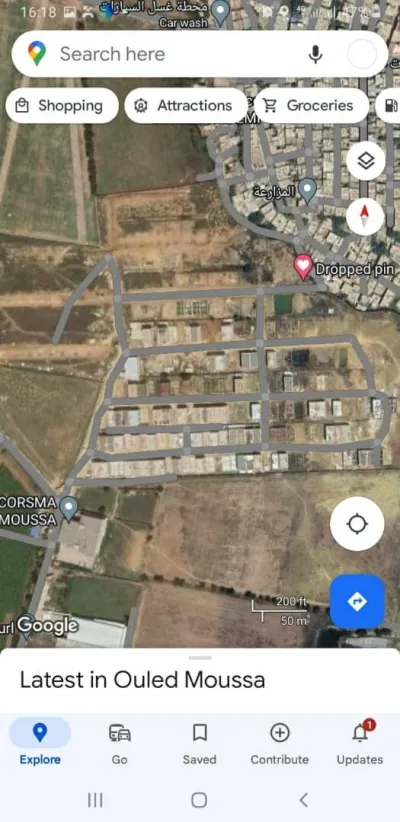400x822 pixels.
Task: Start voice search with the microphone
Action: click(x=315, y=54)
